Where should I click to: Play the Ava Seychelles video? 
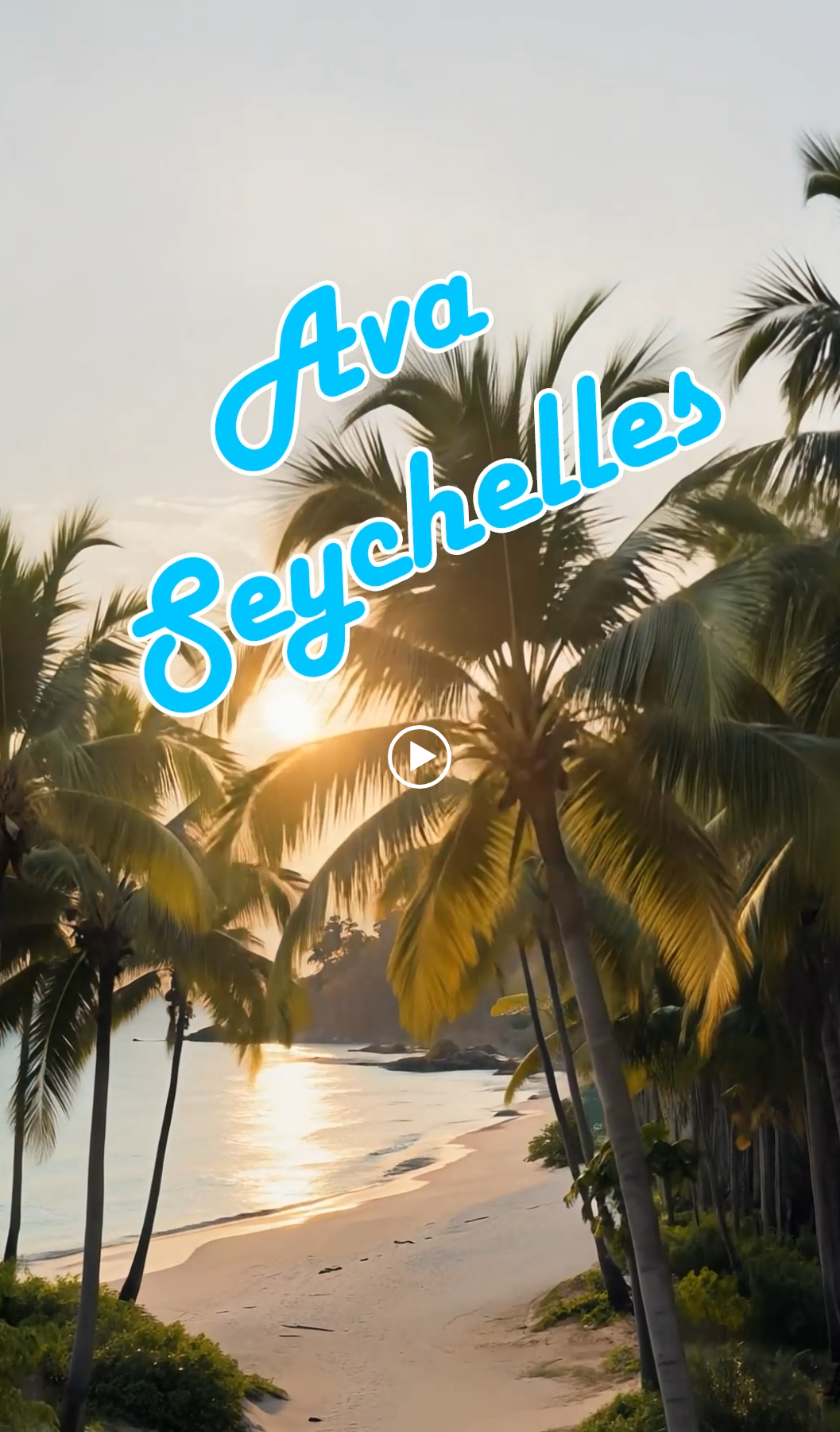pyautogui.click(x=420, y=756)
